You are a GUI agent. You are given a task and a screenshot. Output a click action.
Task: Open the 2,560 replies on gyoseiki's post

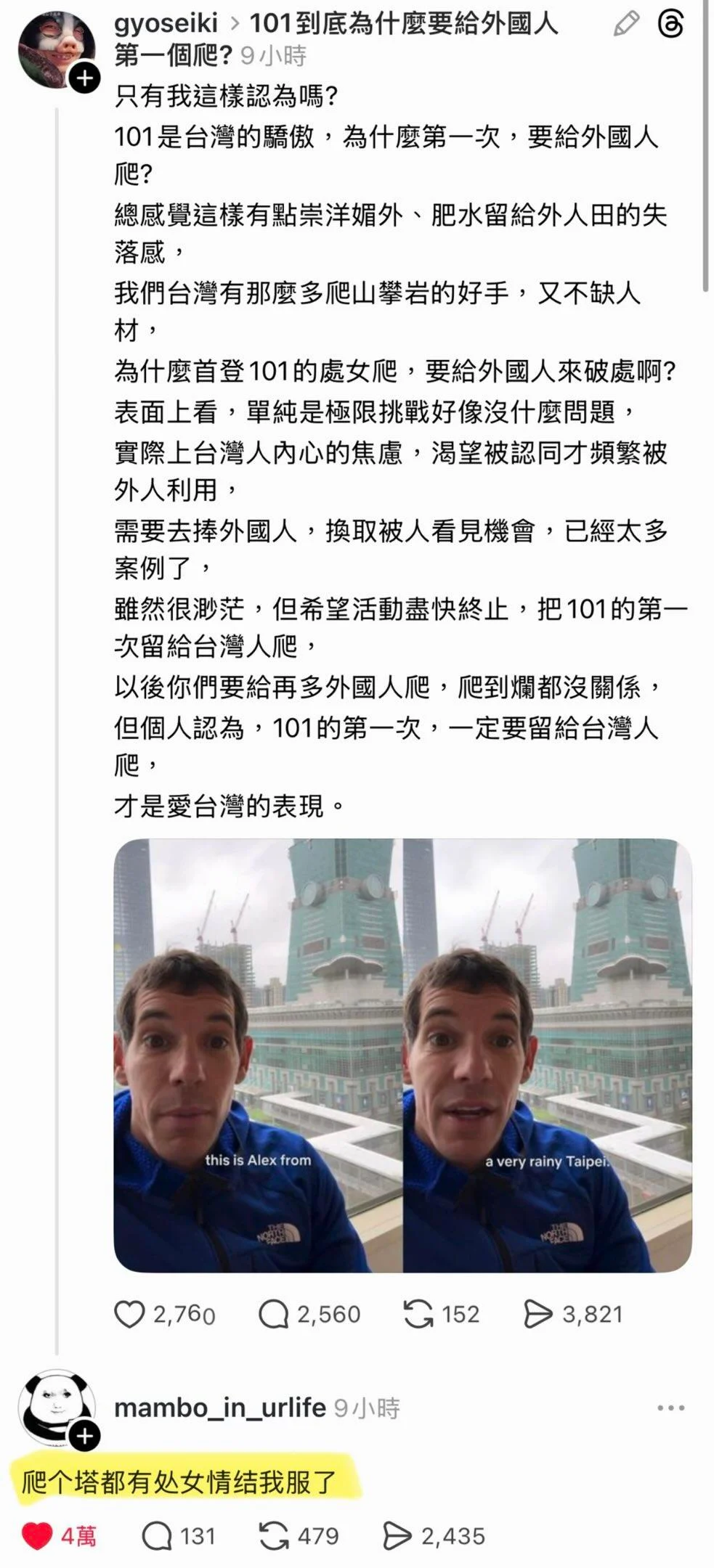point(274,1314)
